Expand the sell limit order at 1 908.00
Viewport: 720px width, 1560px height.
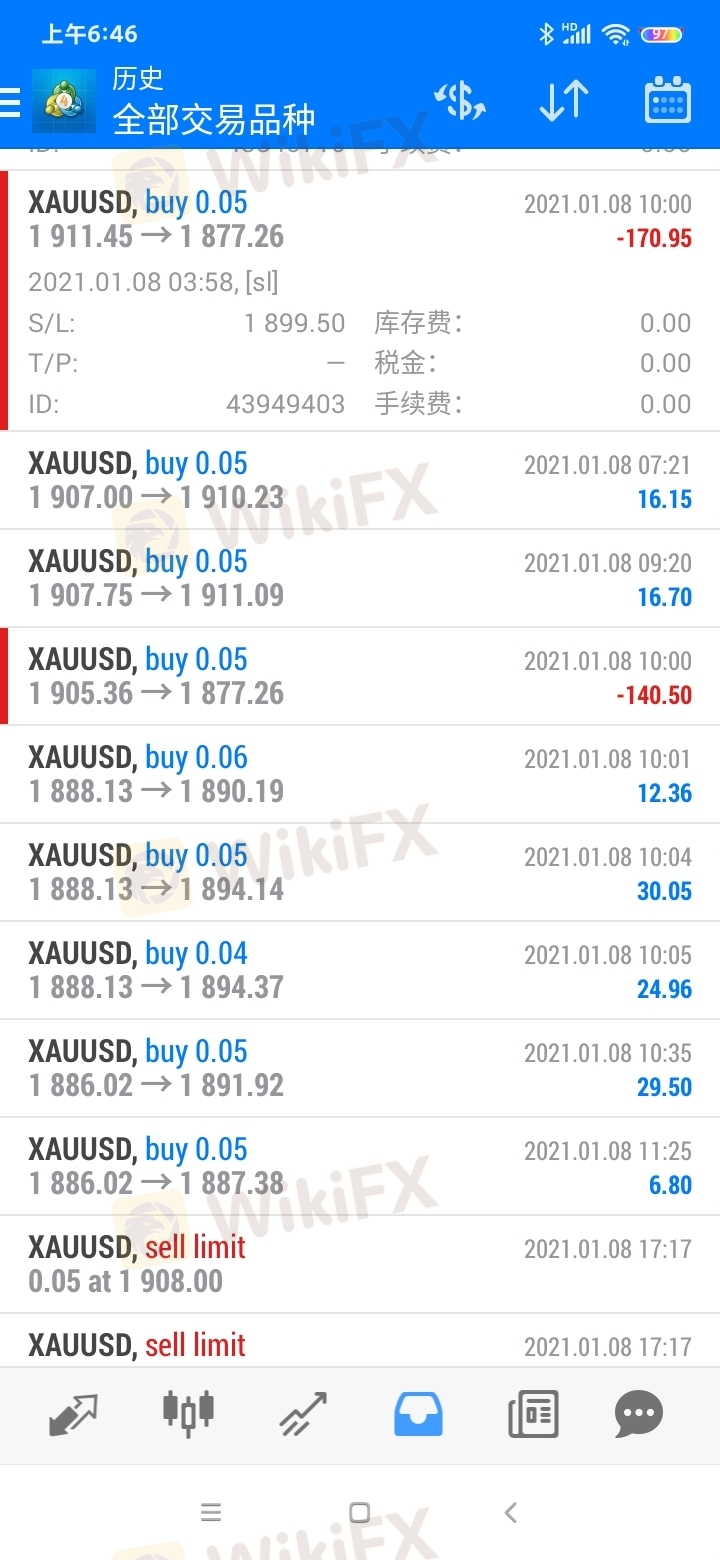360,1265
